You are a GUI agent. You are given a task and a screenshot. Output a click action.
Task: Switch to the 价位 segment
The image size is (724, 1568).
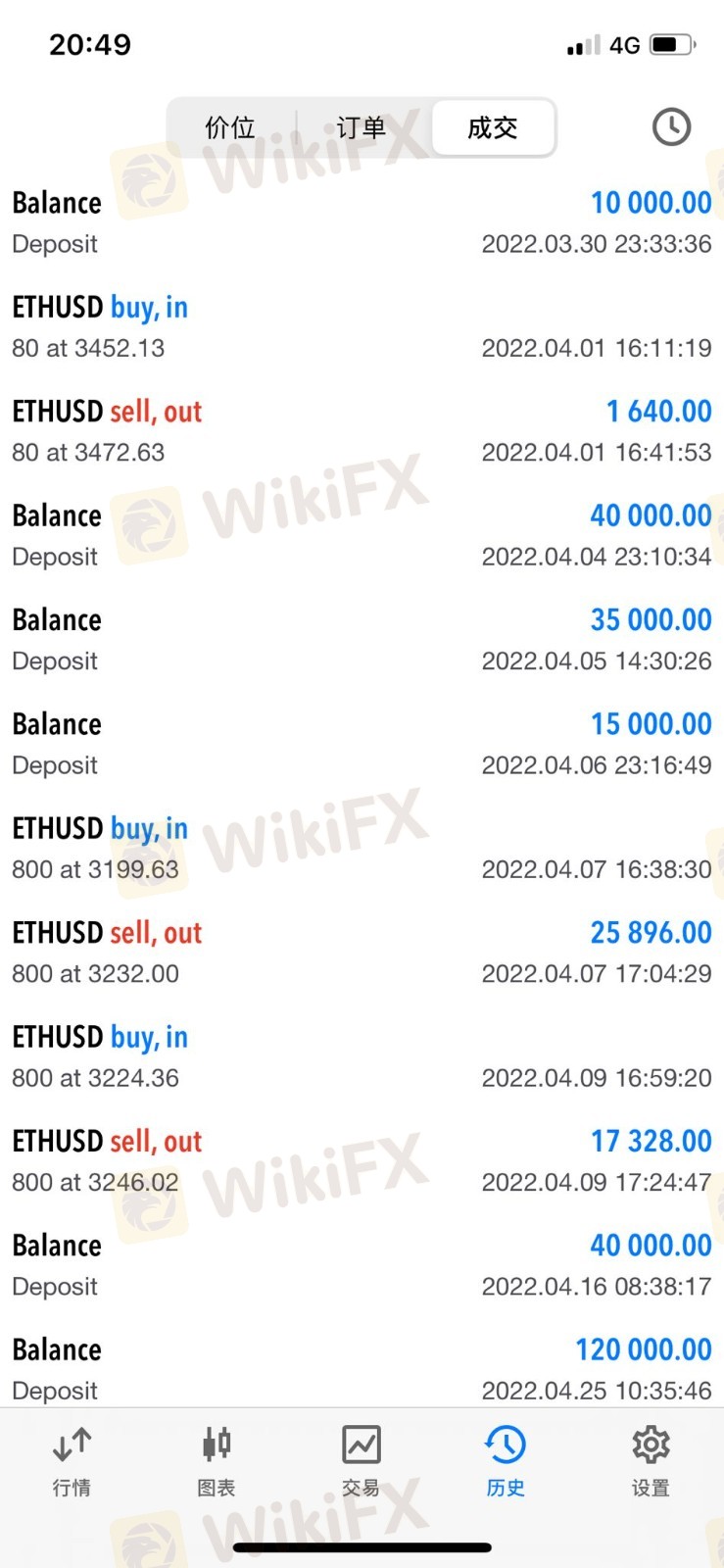coord(230,127)
